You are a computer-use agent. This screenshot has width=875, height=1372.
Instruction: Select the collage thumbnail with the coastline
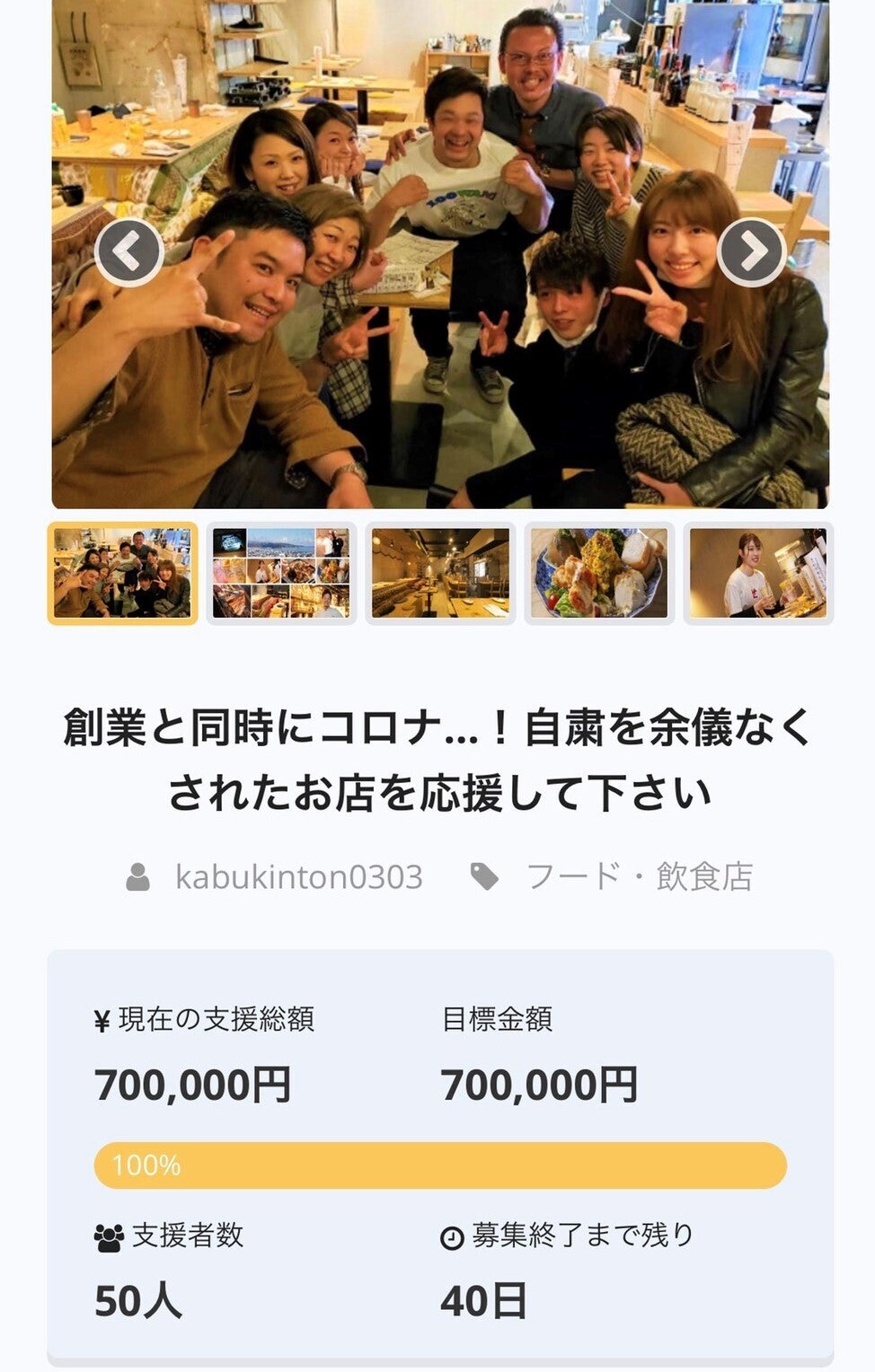(281, 573)
